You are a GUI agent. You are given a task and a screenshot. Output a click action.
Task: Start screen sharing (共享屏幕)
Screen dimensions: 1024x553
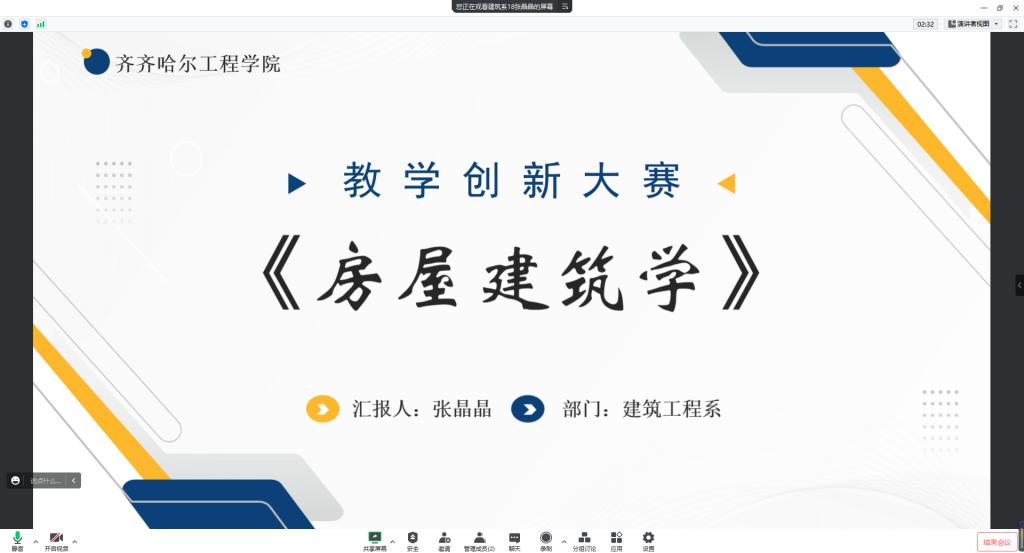click(x=375, y=540)
